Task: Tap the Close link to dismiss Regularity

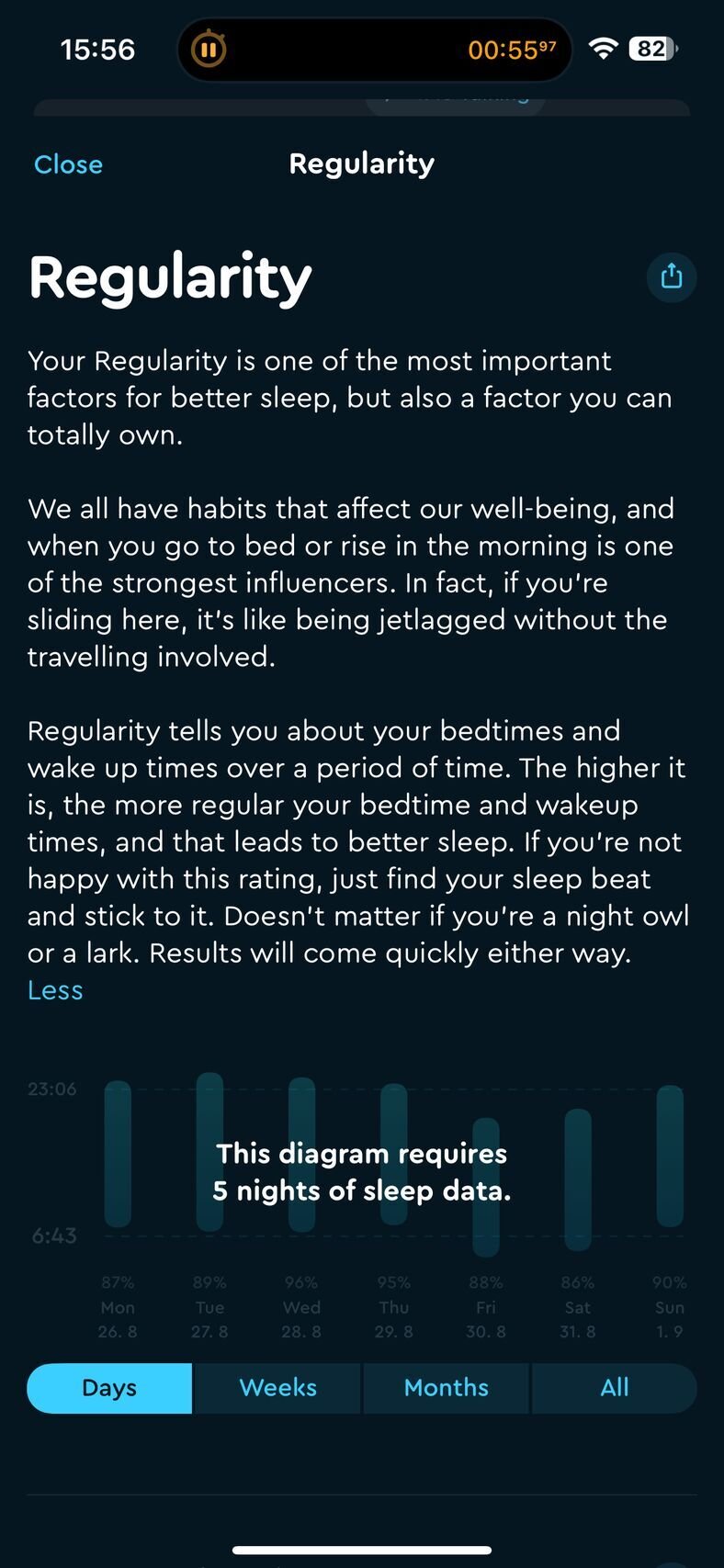Action: (68, 164)
